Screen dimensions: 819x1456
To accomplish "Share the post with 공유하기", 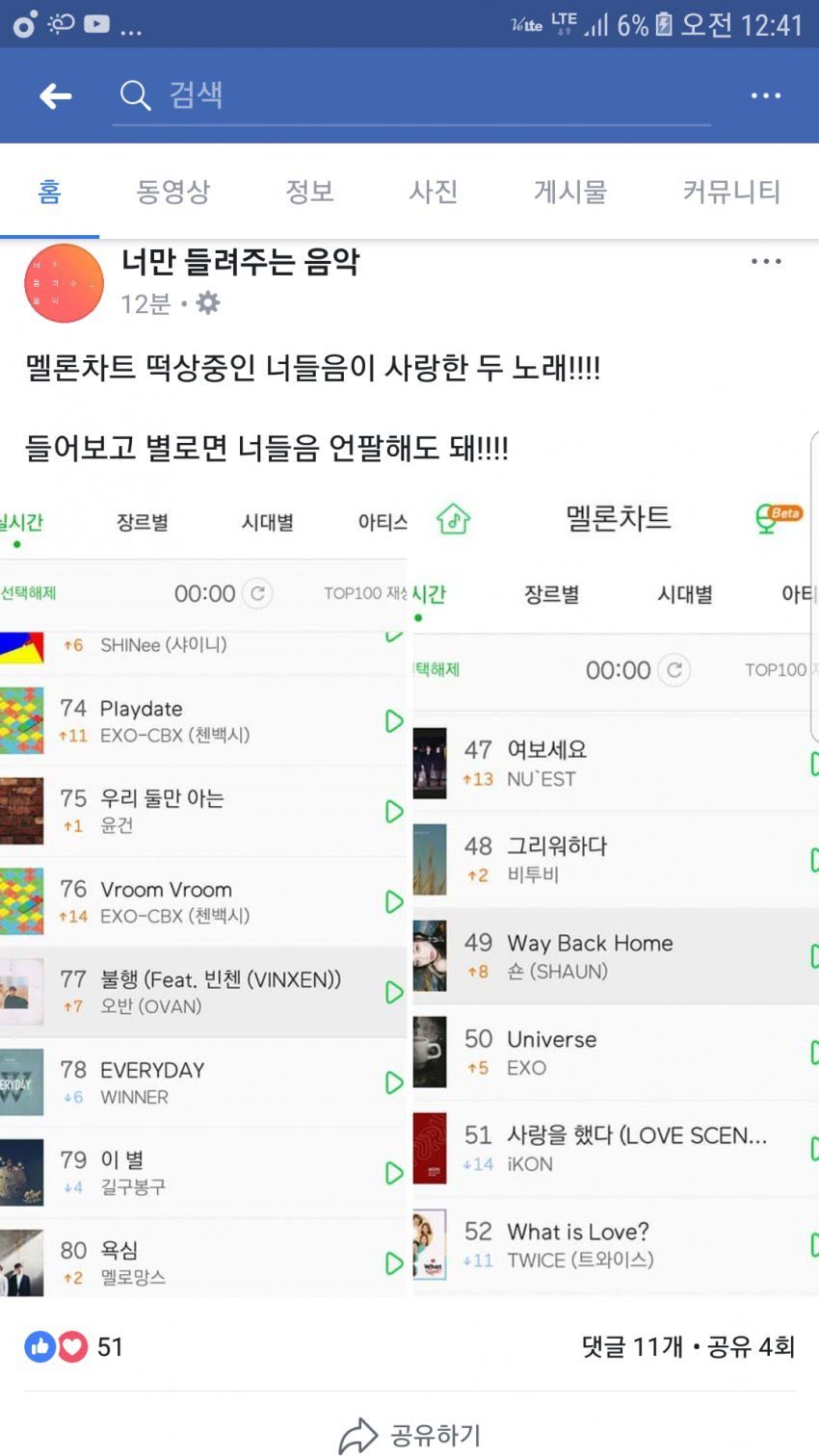I will tap(409, 1435).
